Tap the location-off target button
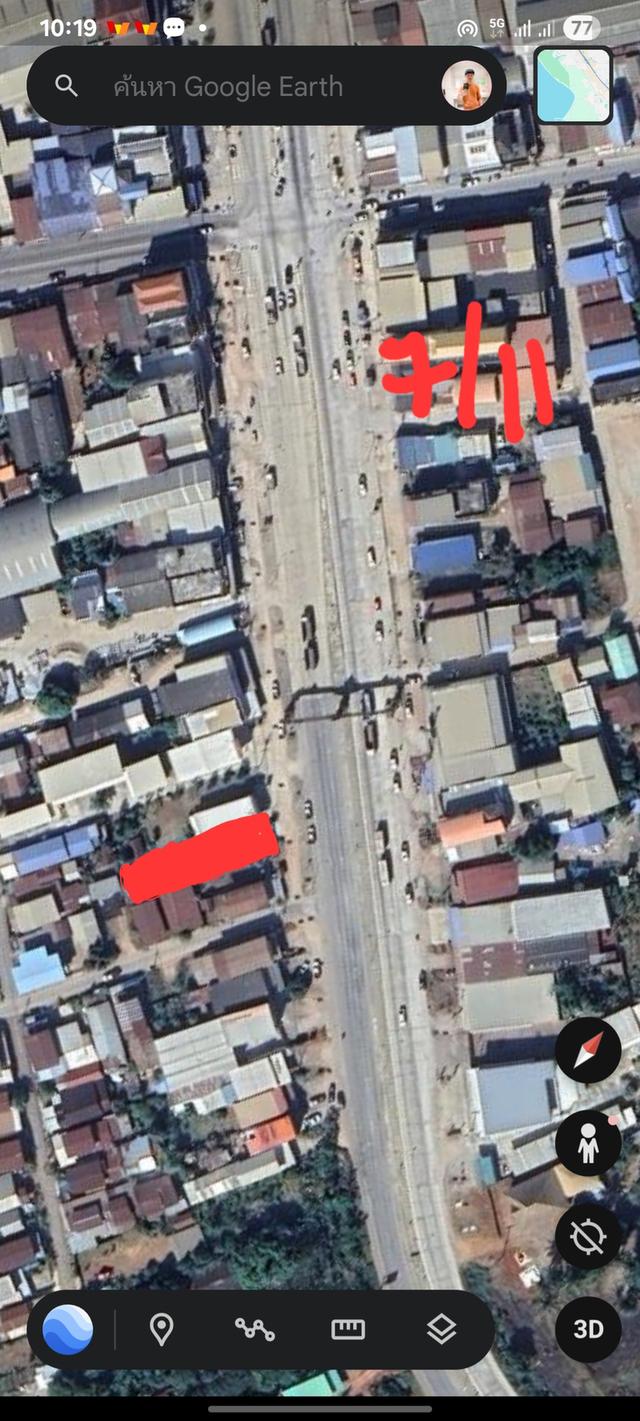The height and width of the screenshot is (1421, 640). point(588,1236)
